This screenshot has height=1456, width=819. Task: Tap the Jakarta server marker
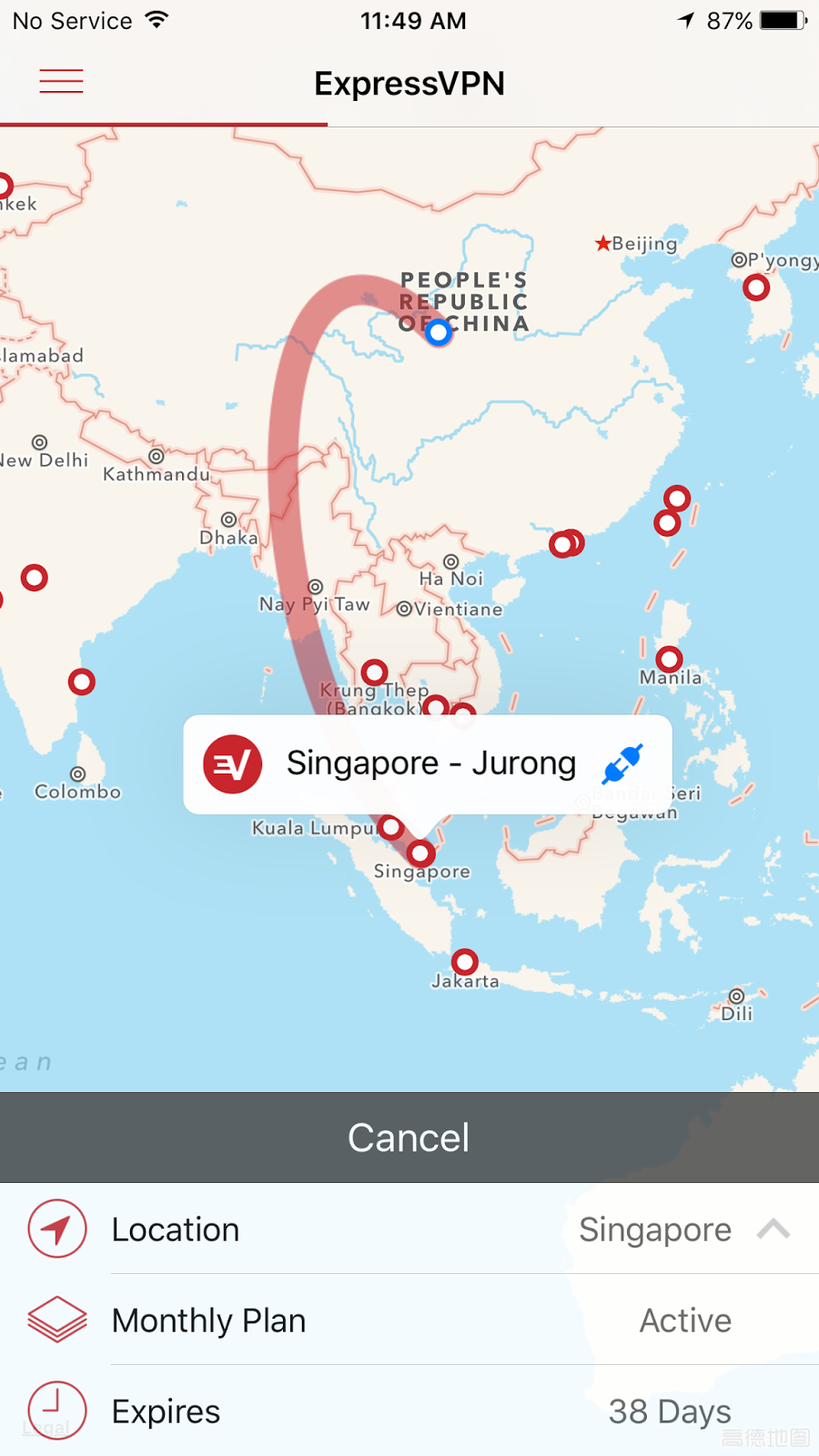pos(465,962)
